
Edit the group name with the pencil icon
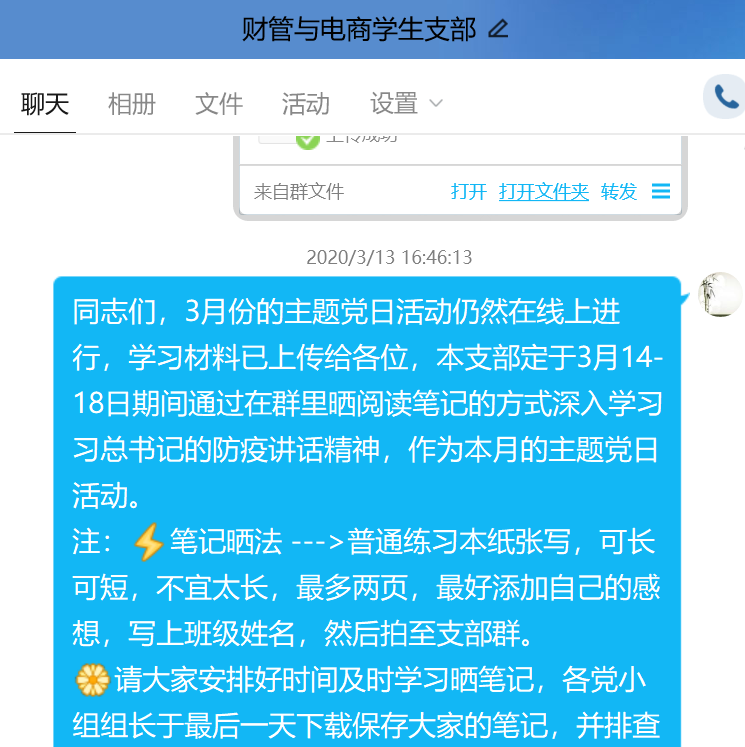click(498, 30)
